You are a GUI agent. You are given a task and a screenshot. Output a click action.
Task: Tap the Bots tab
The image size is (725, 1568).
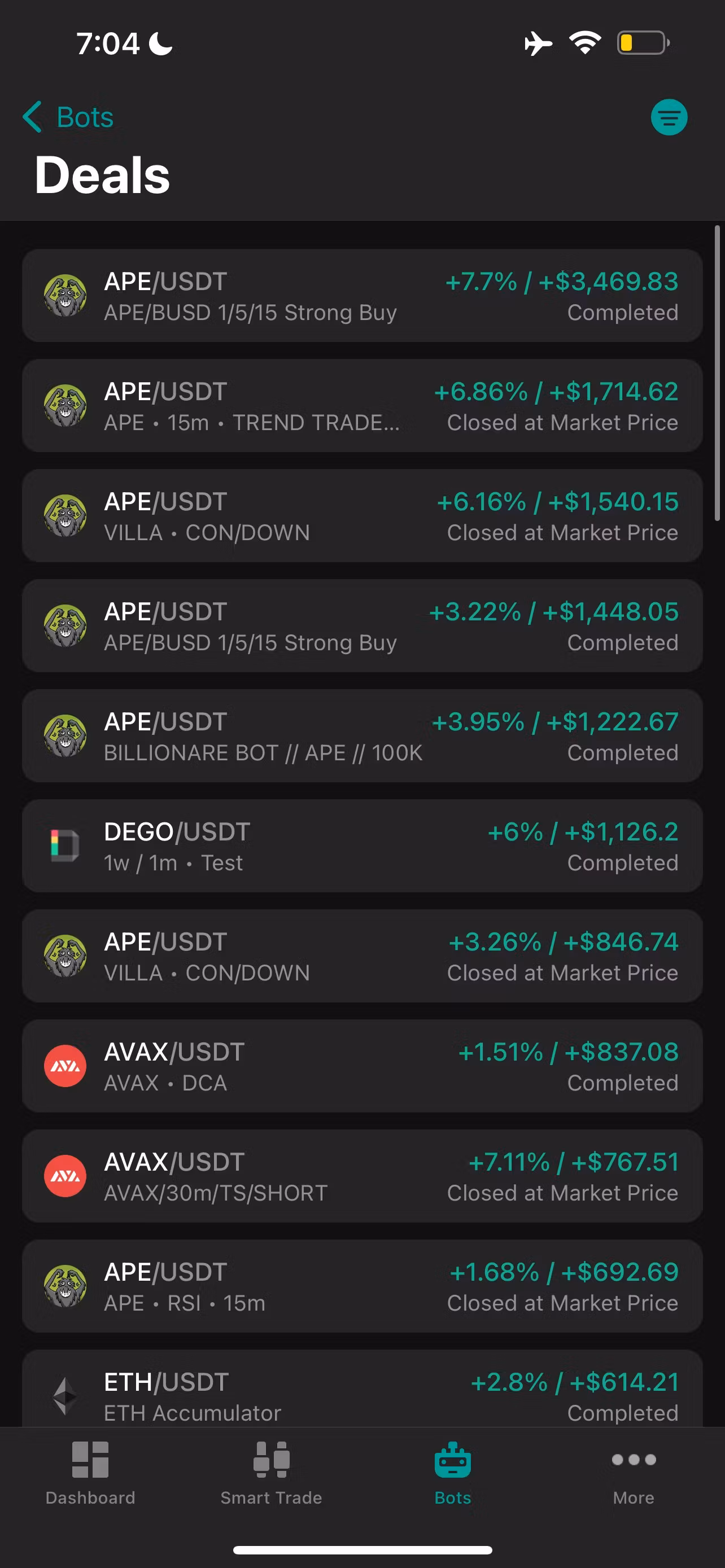[x=452, y=1473]
